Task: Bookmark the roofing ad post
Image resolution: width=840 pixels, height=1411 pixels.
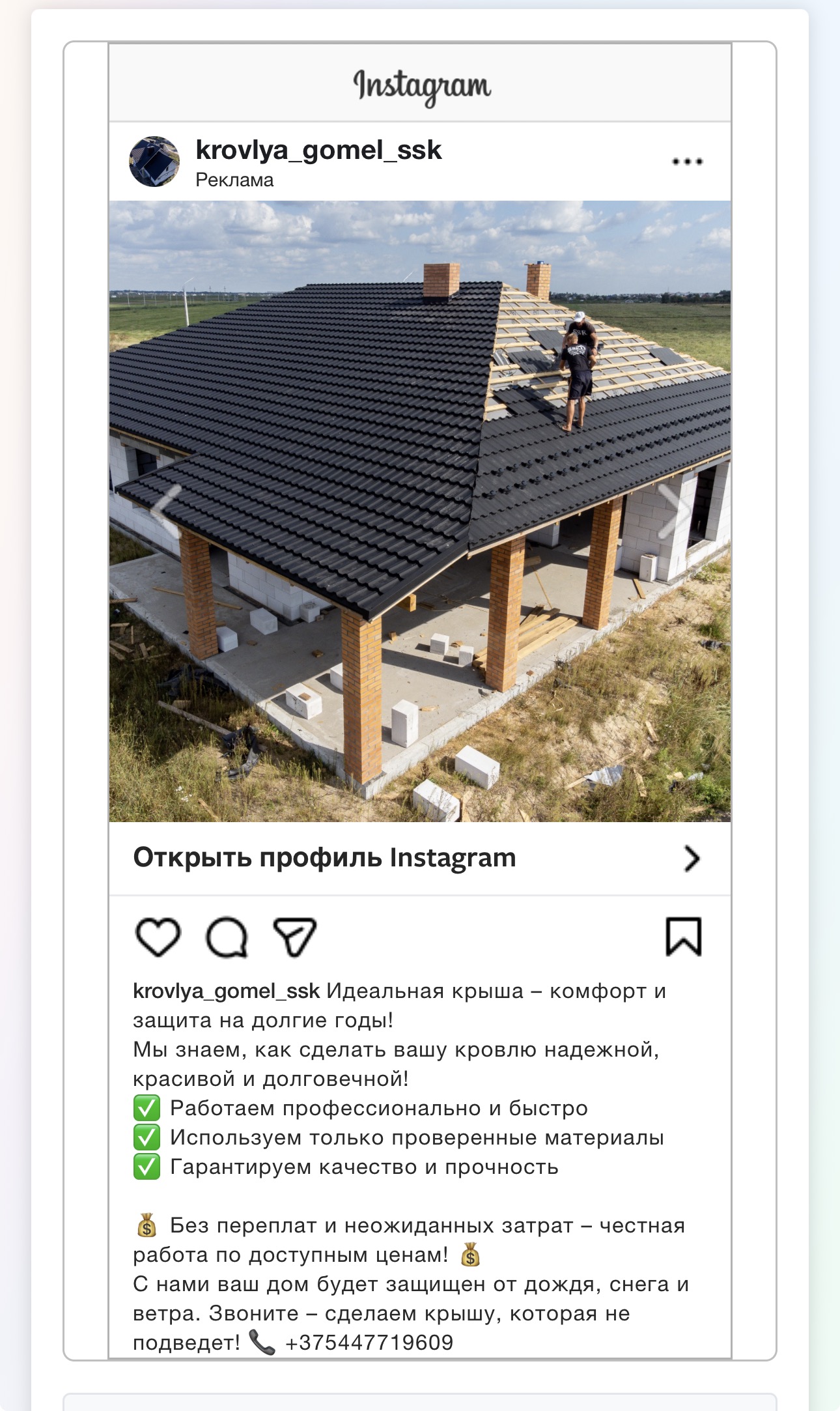Action: tap(683, 937)
